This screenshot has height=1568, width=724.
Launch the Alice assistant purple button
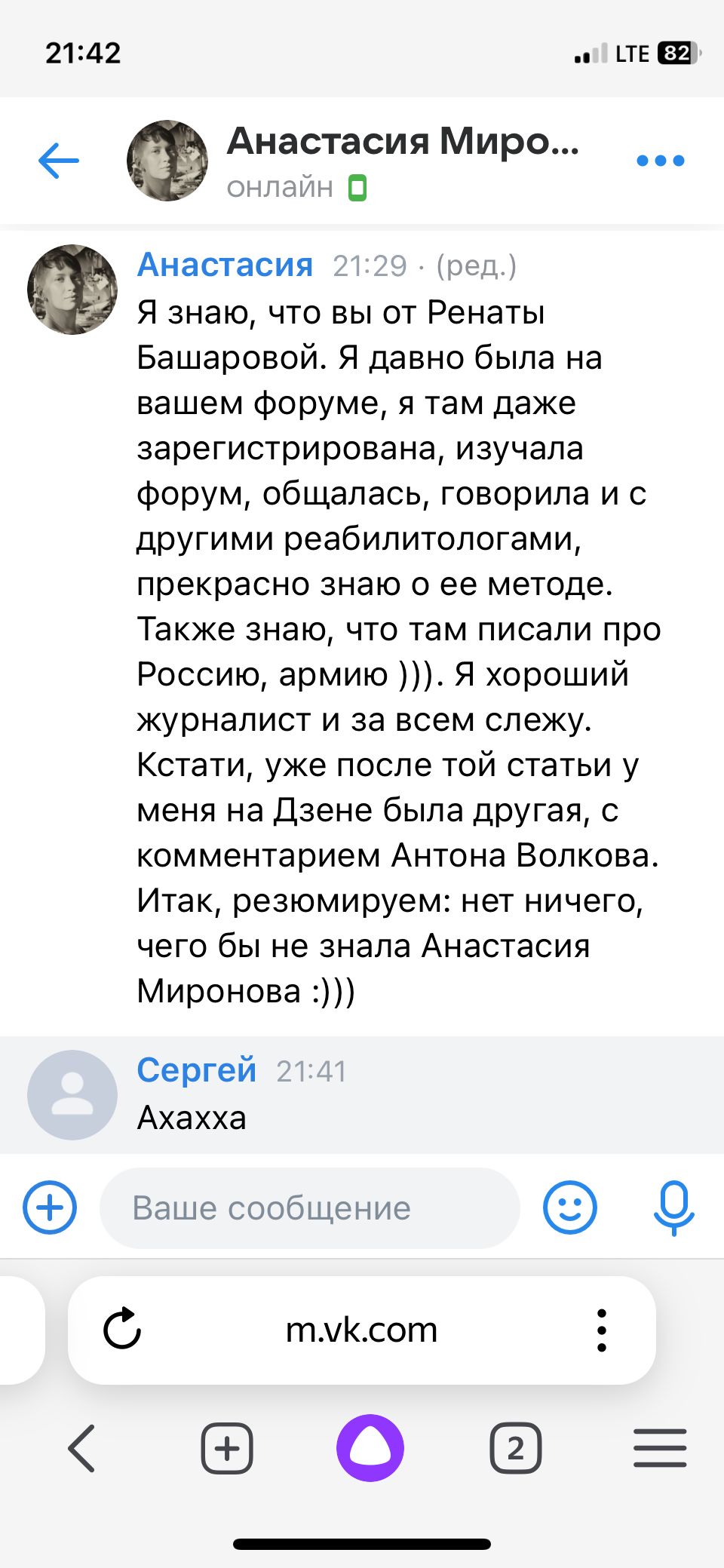click(370, 1448)
